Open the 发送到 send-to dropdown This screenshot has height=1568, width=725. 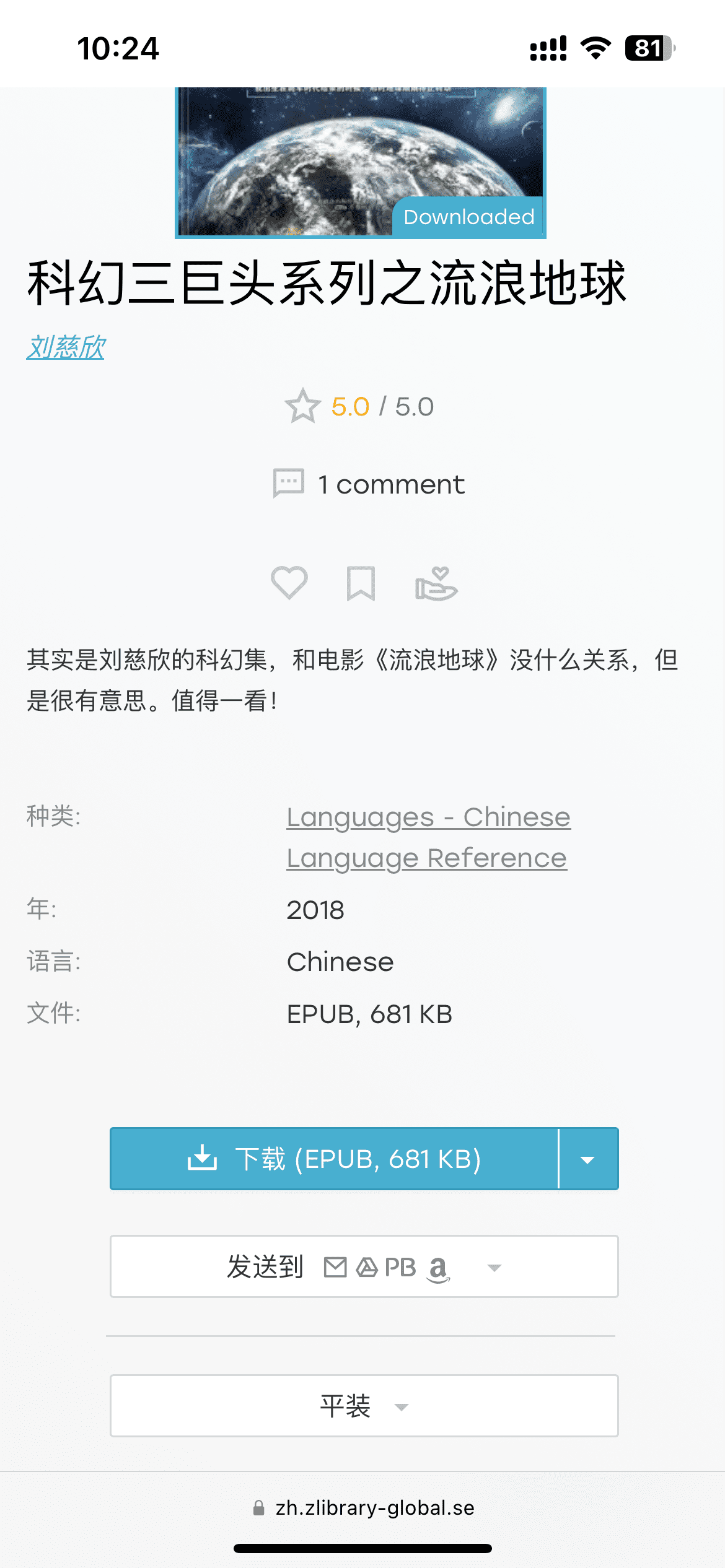(364, 1266)
